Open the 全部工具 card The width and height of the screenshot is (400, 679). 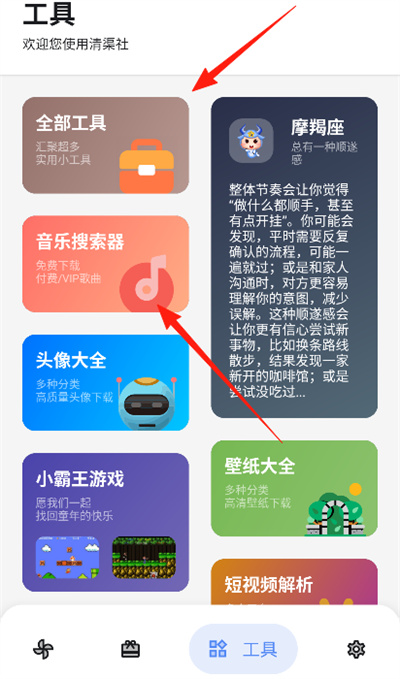[106, 145]
